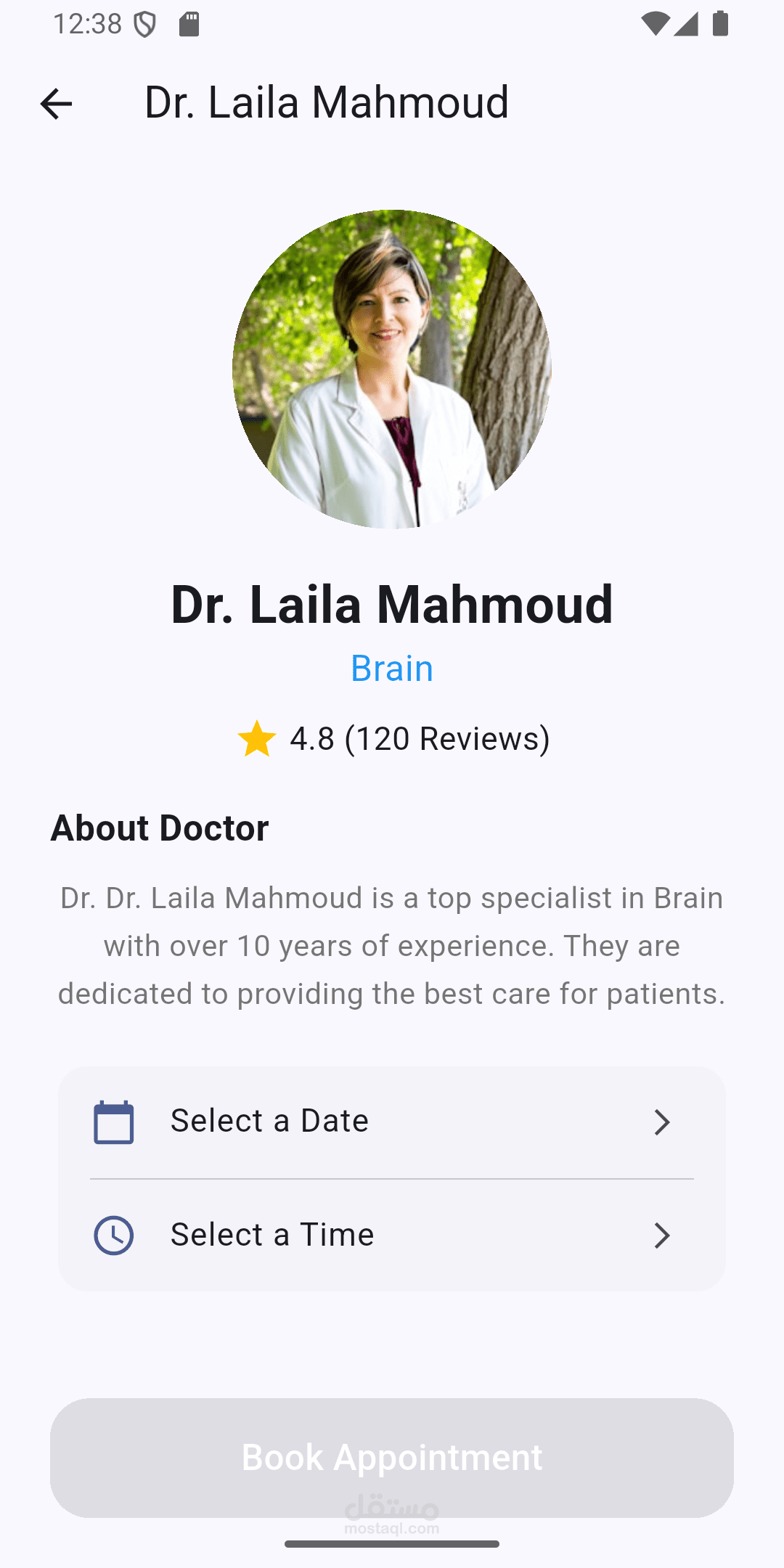The image size is (784, 1568).
Task: Tap the Book Appointment button
Action: point(392,1458)
